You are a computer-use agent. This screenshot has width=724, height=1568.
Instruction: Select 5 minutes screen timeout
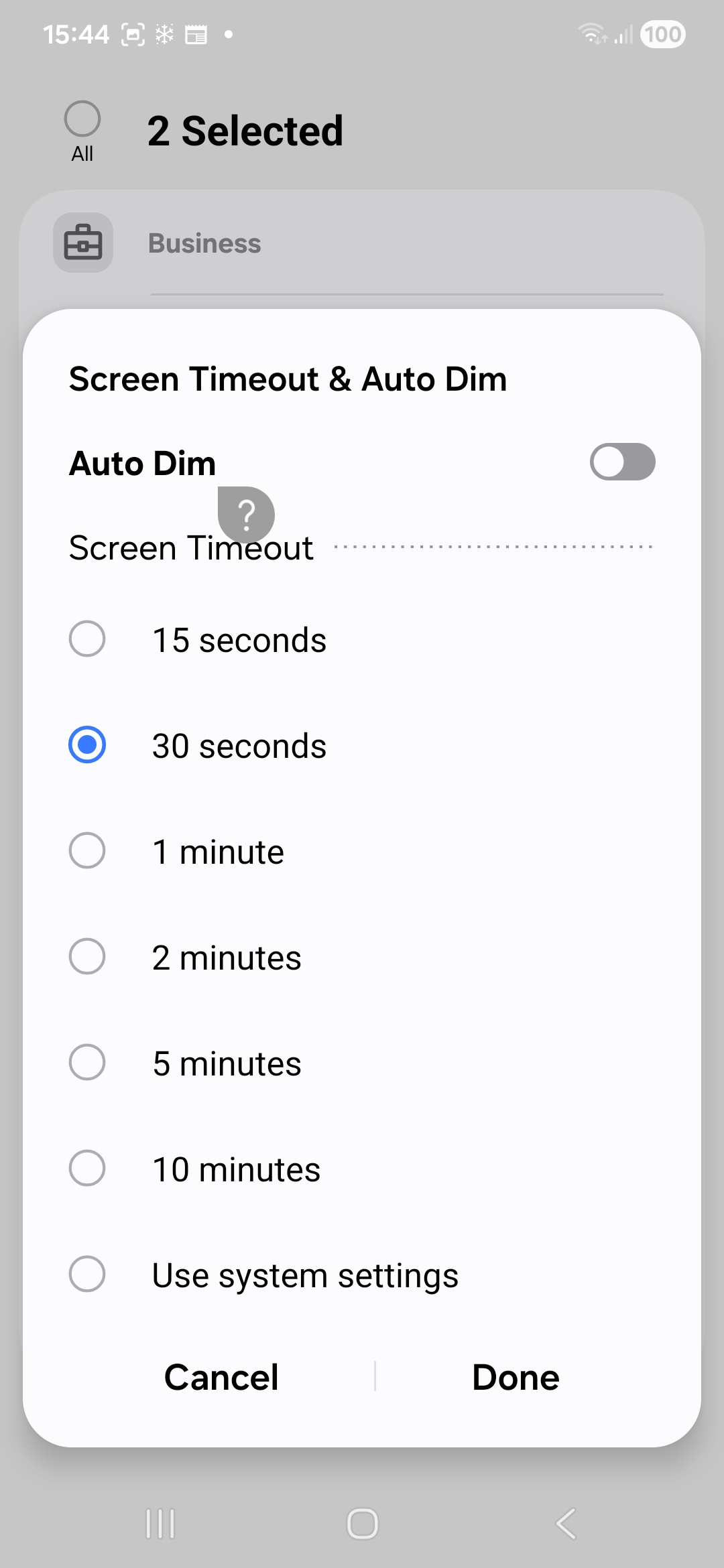coord(87,1063)
